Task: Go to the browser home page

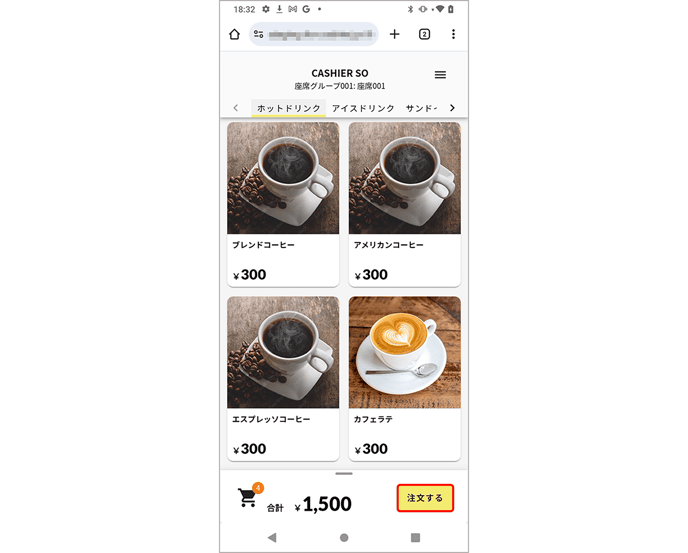Action: [x=234, y=34]
